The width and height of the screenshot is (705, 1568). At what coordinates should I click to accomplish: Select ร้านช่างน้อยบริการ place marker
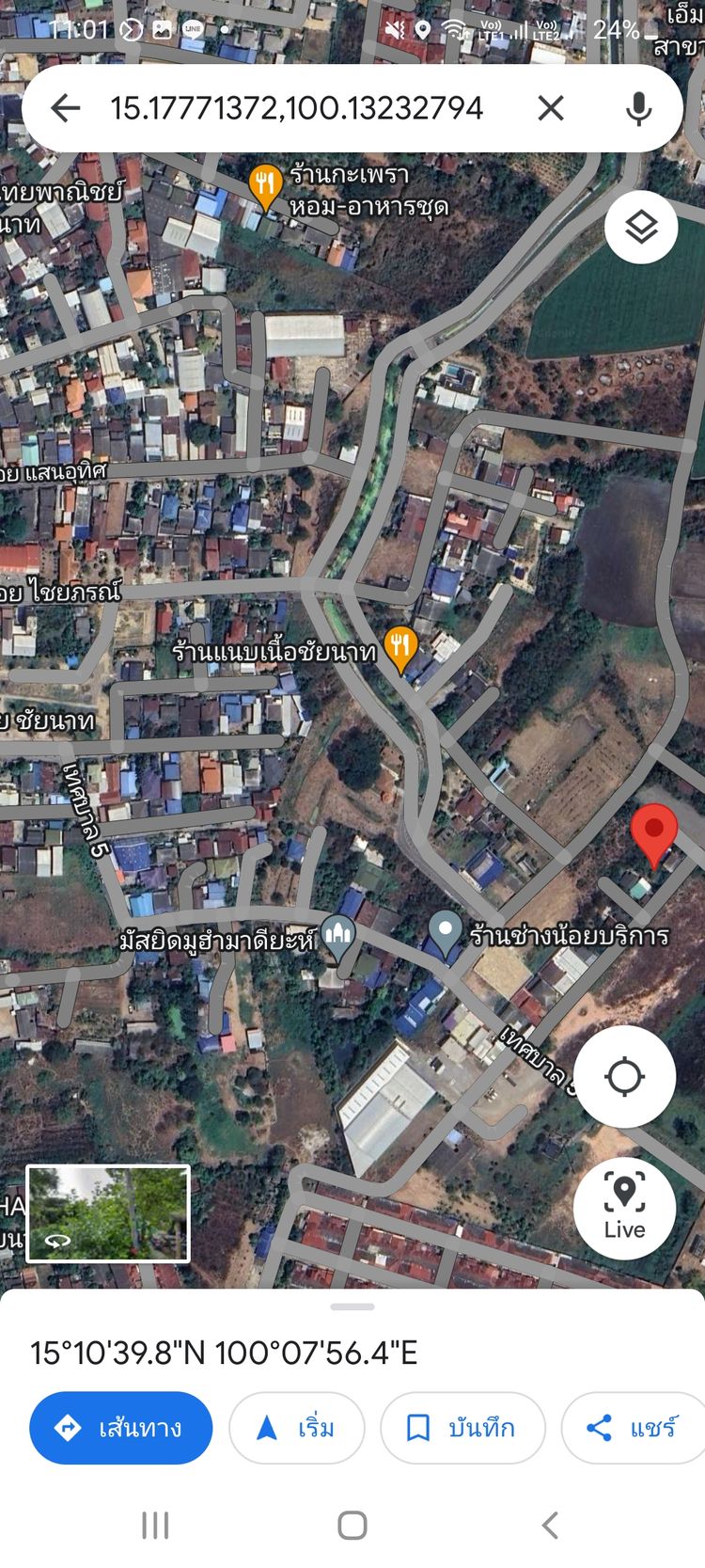tap(445, 932)
